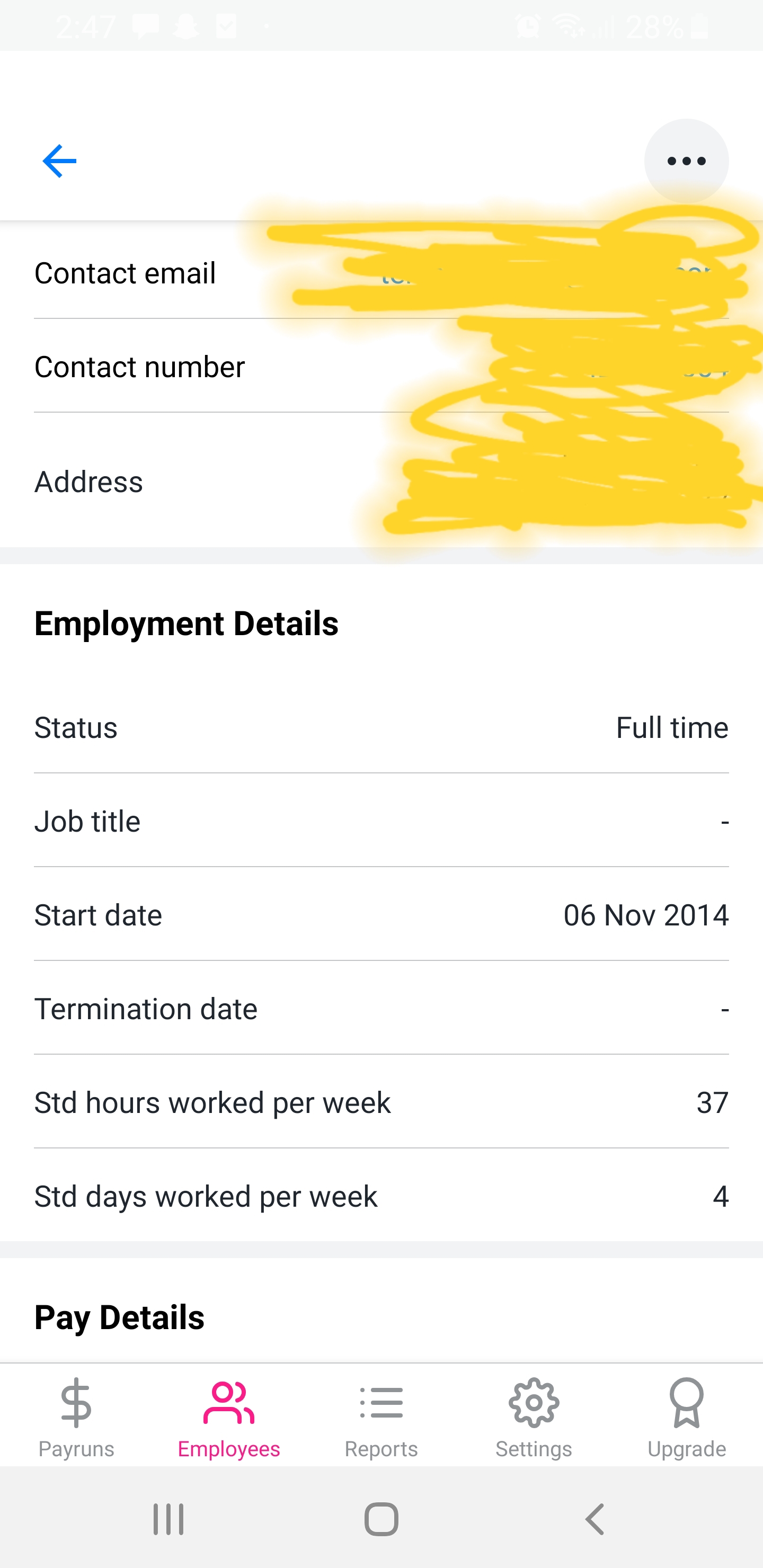The width and height of the screenshot is (763, 1568).
Task: Show recent apps from the navigation bar
Action: click(x=168, y=1519)
